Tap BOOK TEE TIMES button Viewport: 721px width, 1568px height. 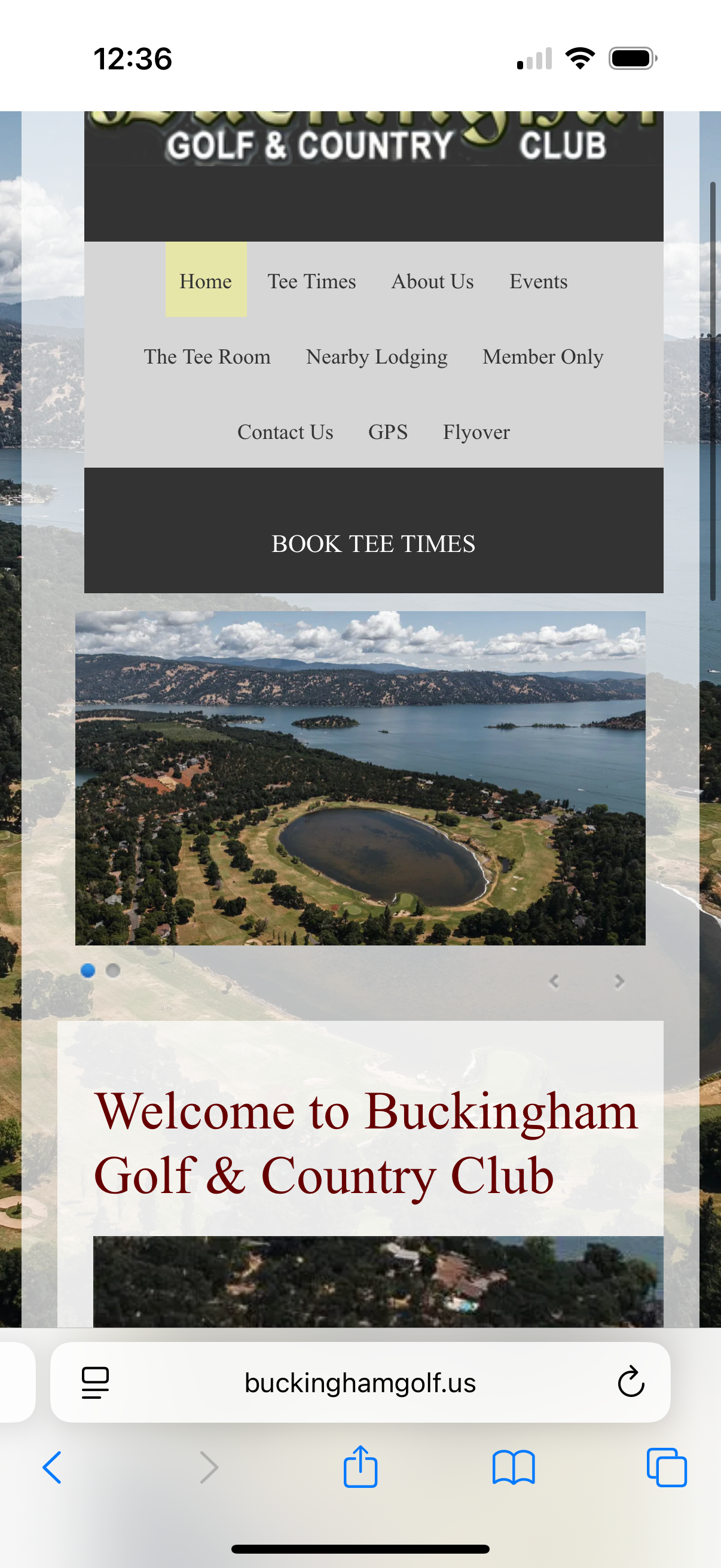[373, 543]
